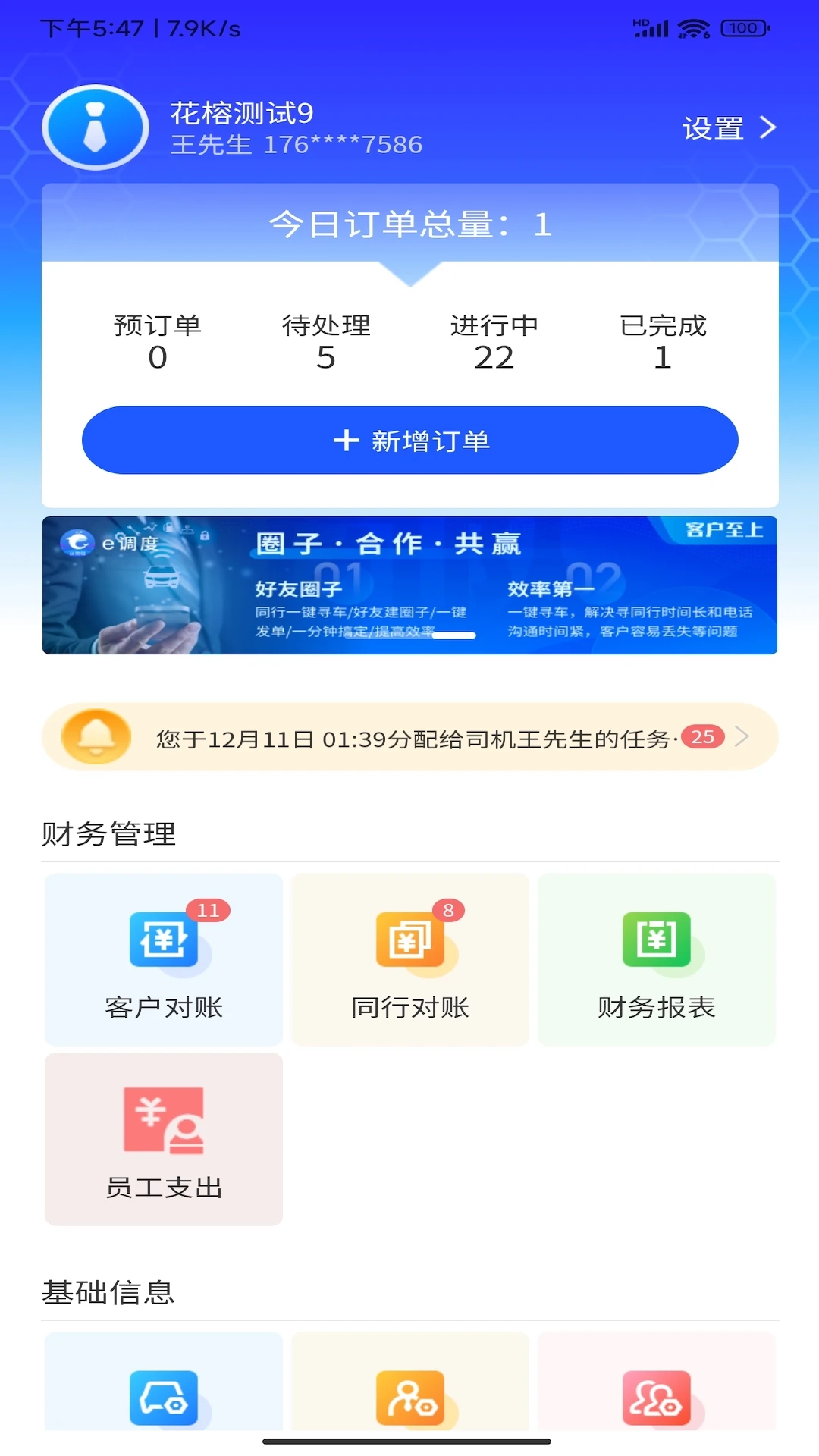Image resolution: width=819 pixels, height=1456 pixels.
Task: View 待处理 orders
Action: click(326, 342)
